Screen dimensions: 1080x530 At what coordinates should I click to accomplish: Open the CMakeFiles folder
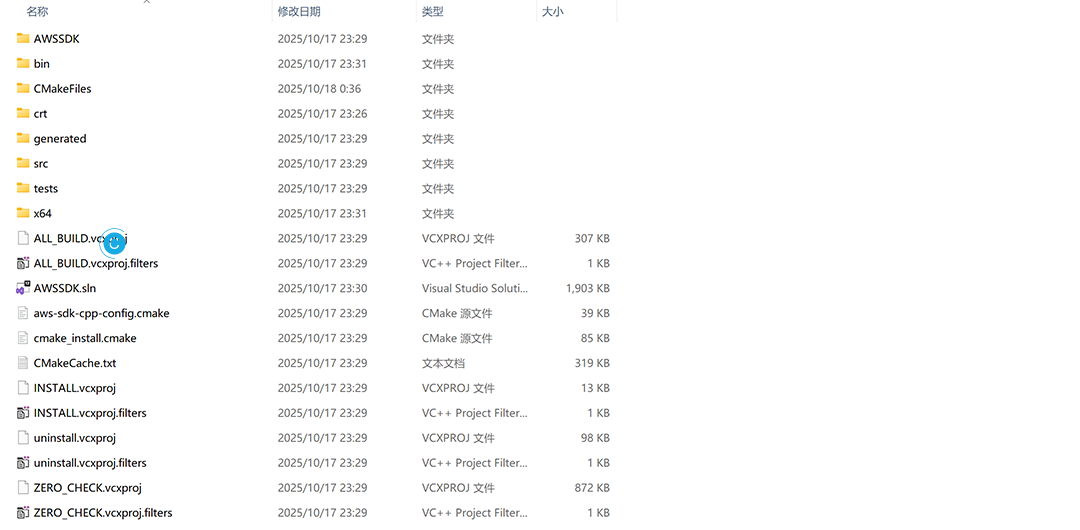(x=62, y=89)
